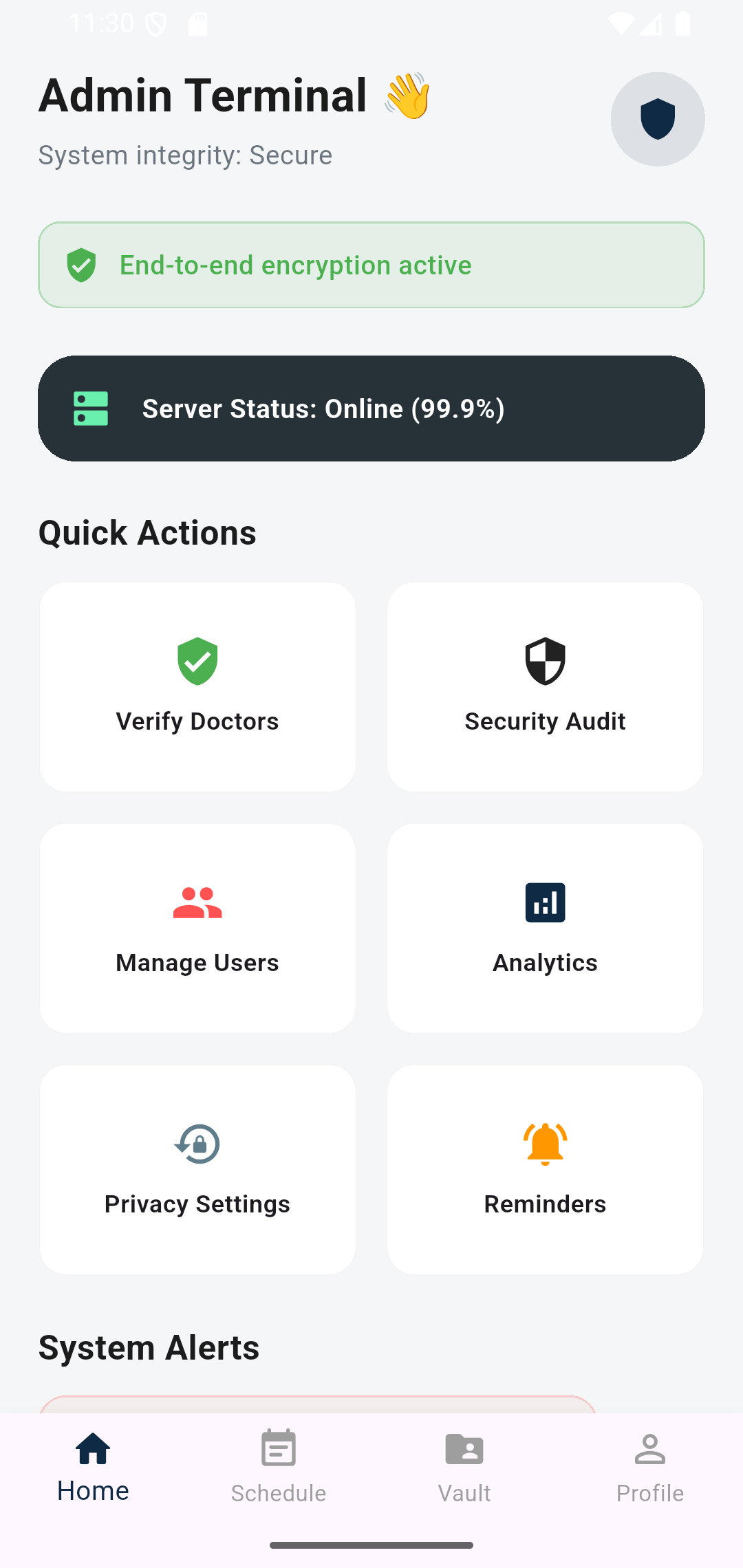Image resolution: width=743 pixels, height=1568 pixels.
Task: Tap the shield icon in the header
Action: (x=657, y=119)
